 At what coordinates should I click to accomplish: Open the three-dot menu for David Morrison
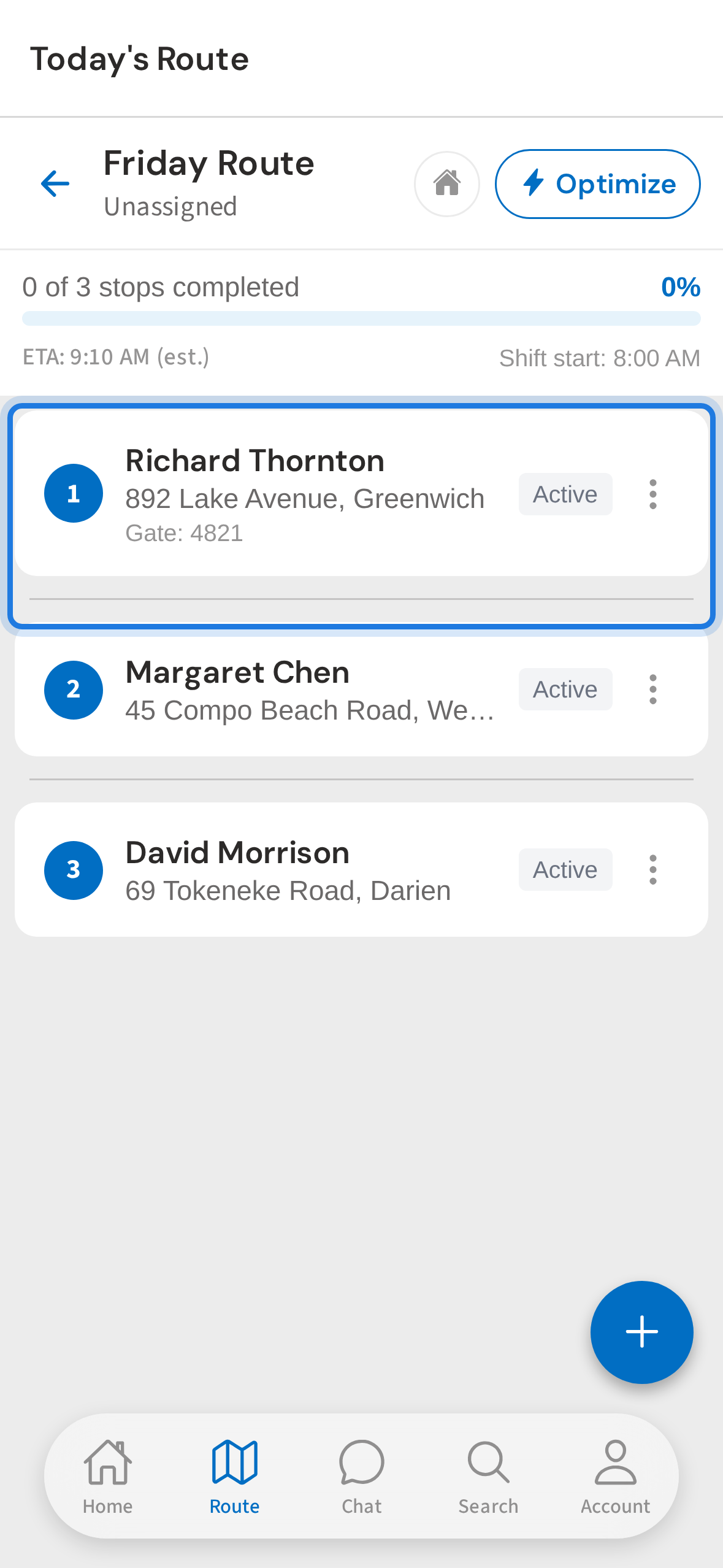652,869
